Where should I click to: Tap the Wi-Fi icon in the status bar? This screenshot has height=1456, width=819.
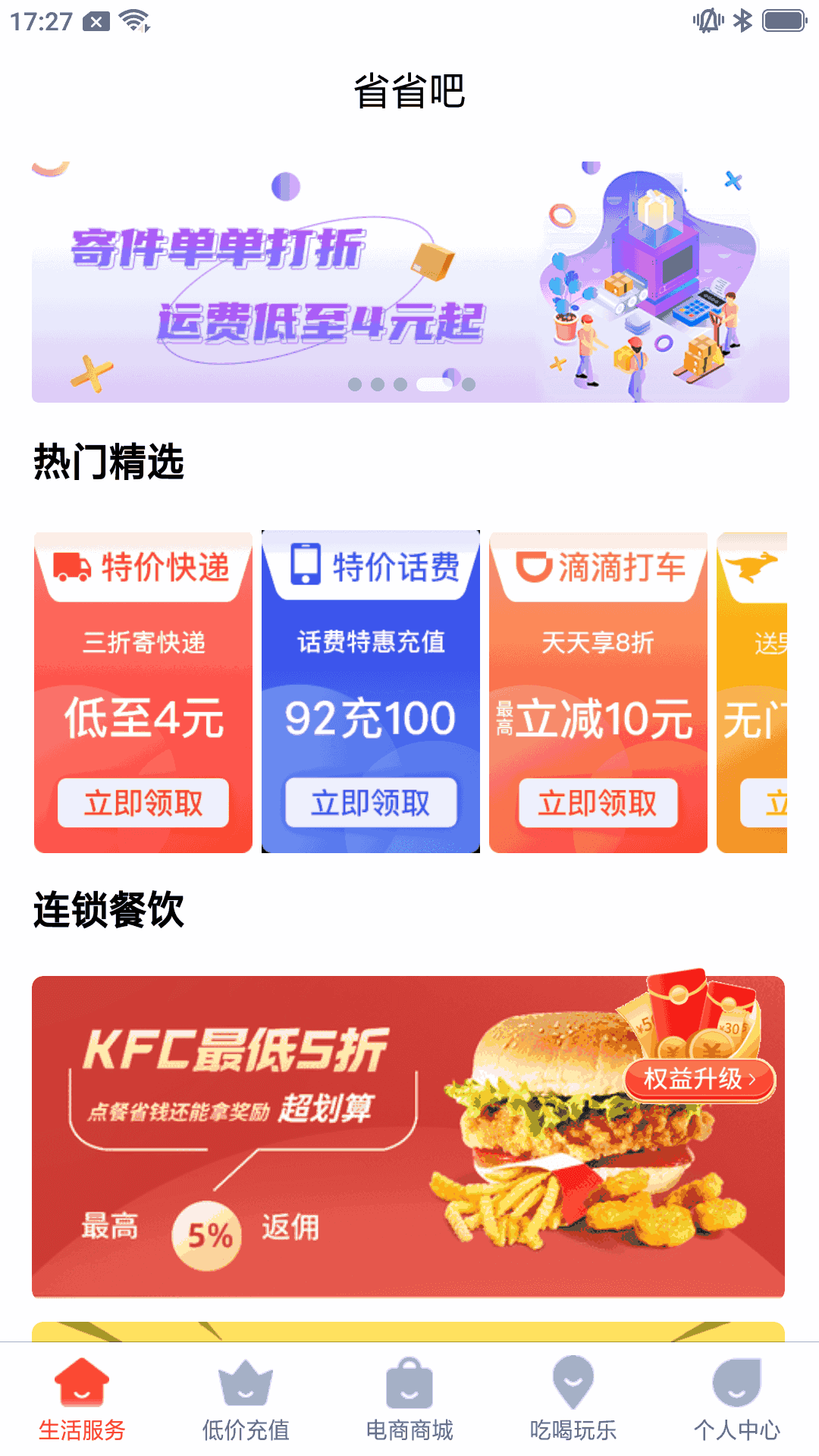point(133,20)
